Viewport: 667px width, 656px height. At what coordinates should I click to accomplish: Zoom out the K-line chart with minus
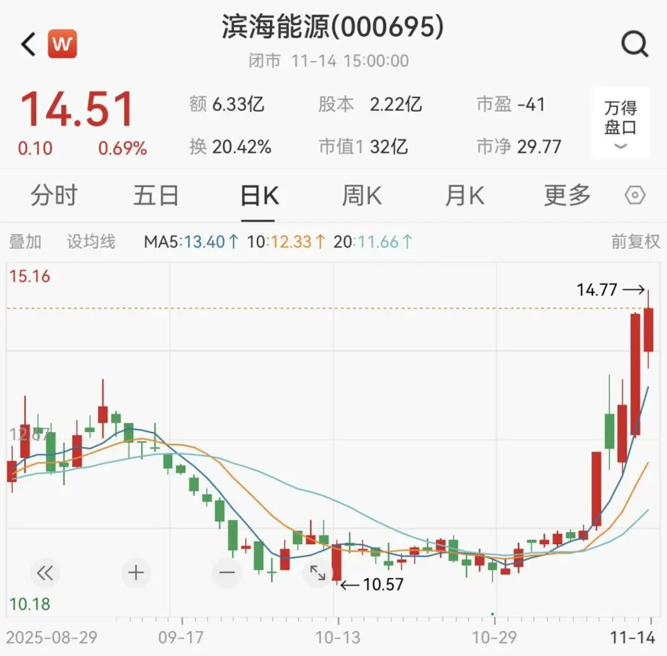pyautogui.click(x=226, y=573)
